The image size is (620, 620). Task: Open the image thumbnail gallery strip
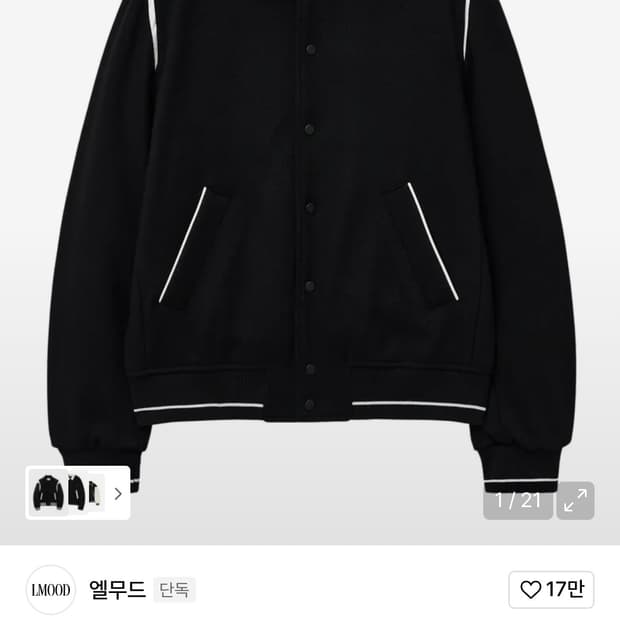point(78,493)
